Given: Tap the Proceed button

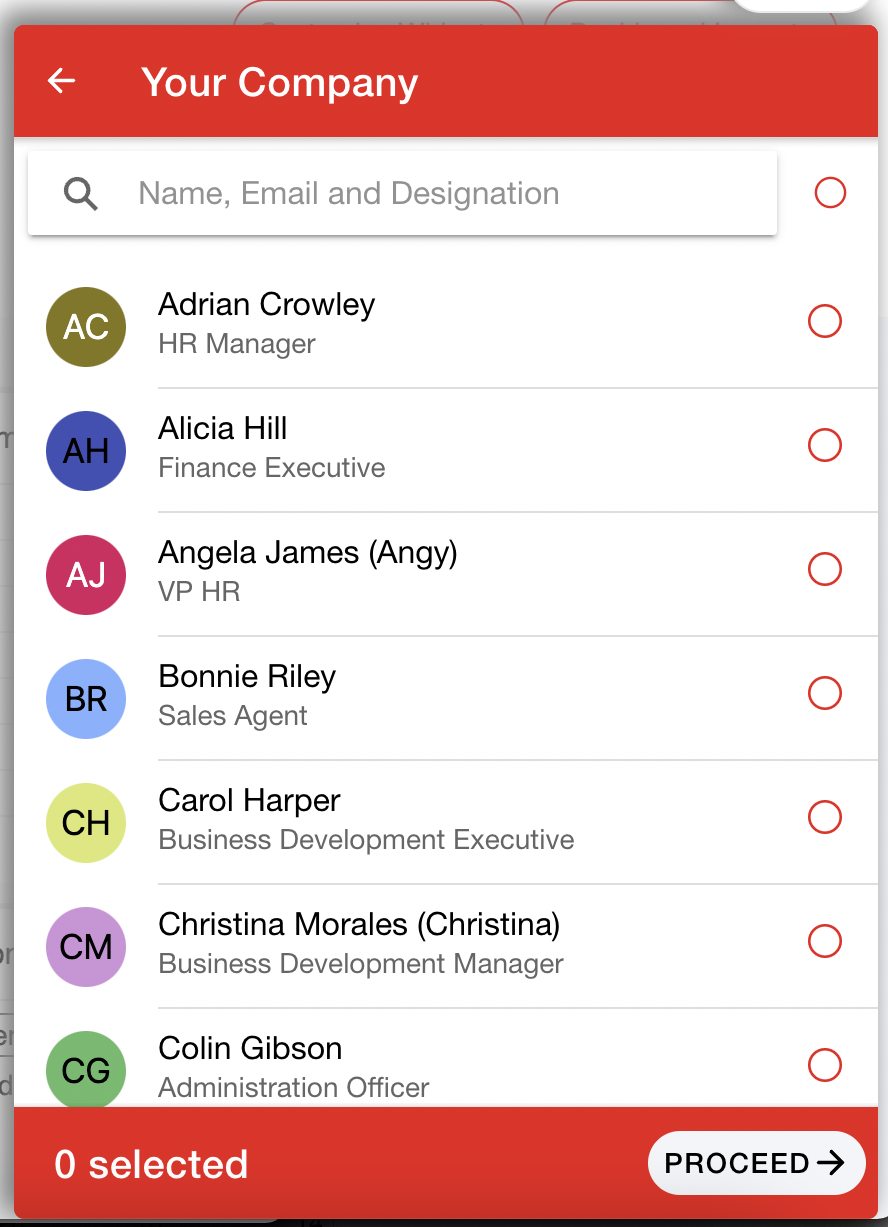Looking at the screenshot, I should [x=756, y=1163].
